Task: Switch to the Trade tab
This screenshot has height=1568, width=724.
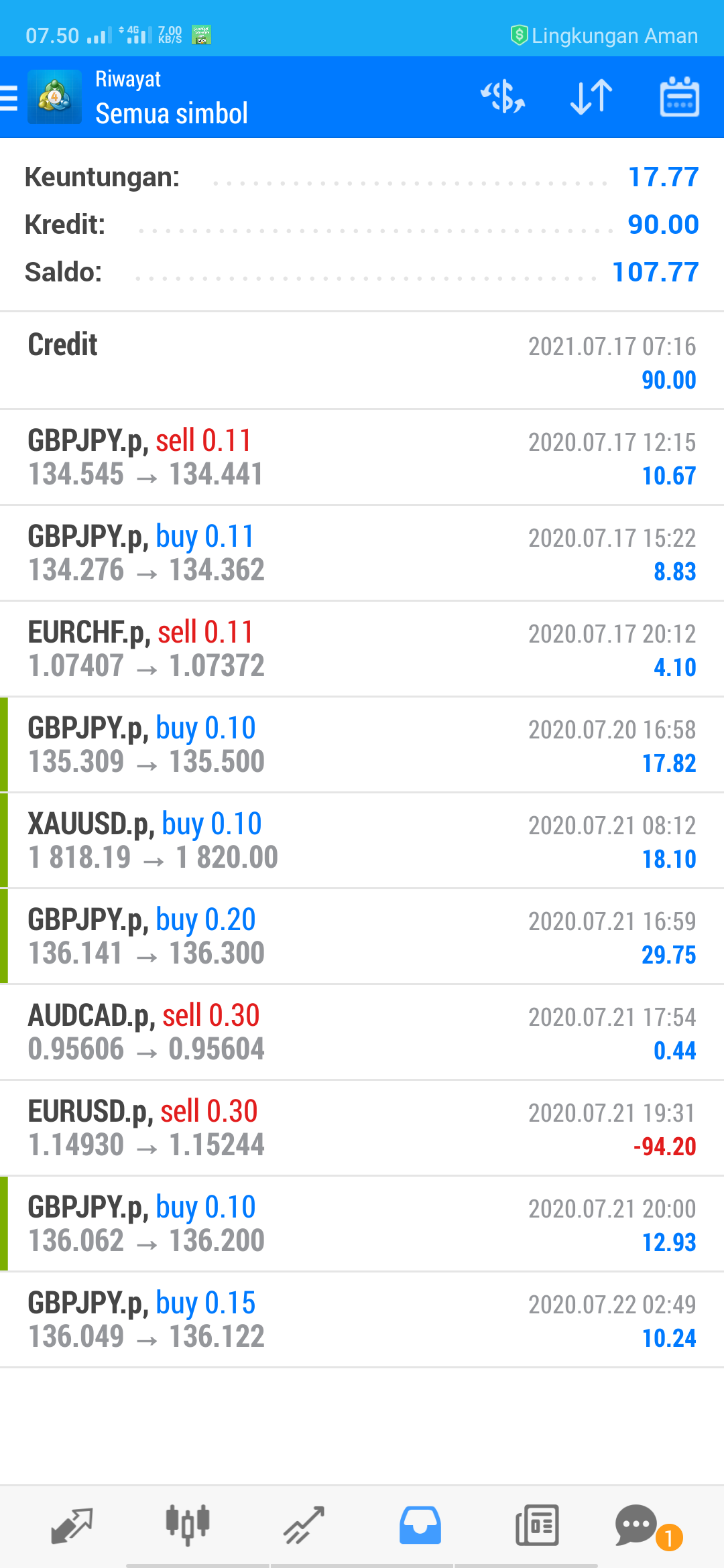Action: point(304,1526)
